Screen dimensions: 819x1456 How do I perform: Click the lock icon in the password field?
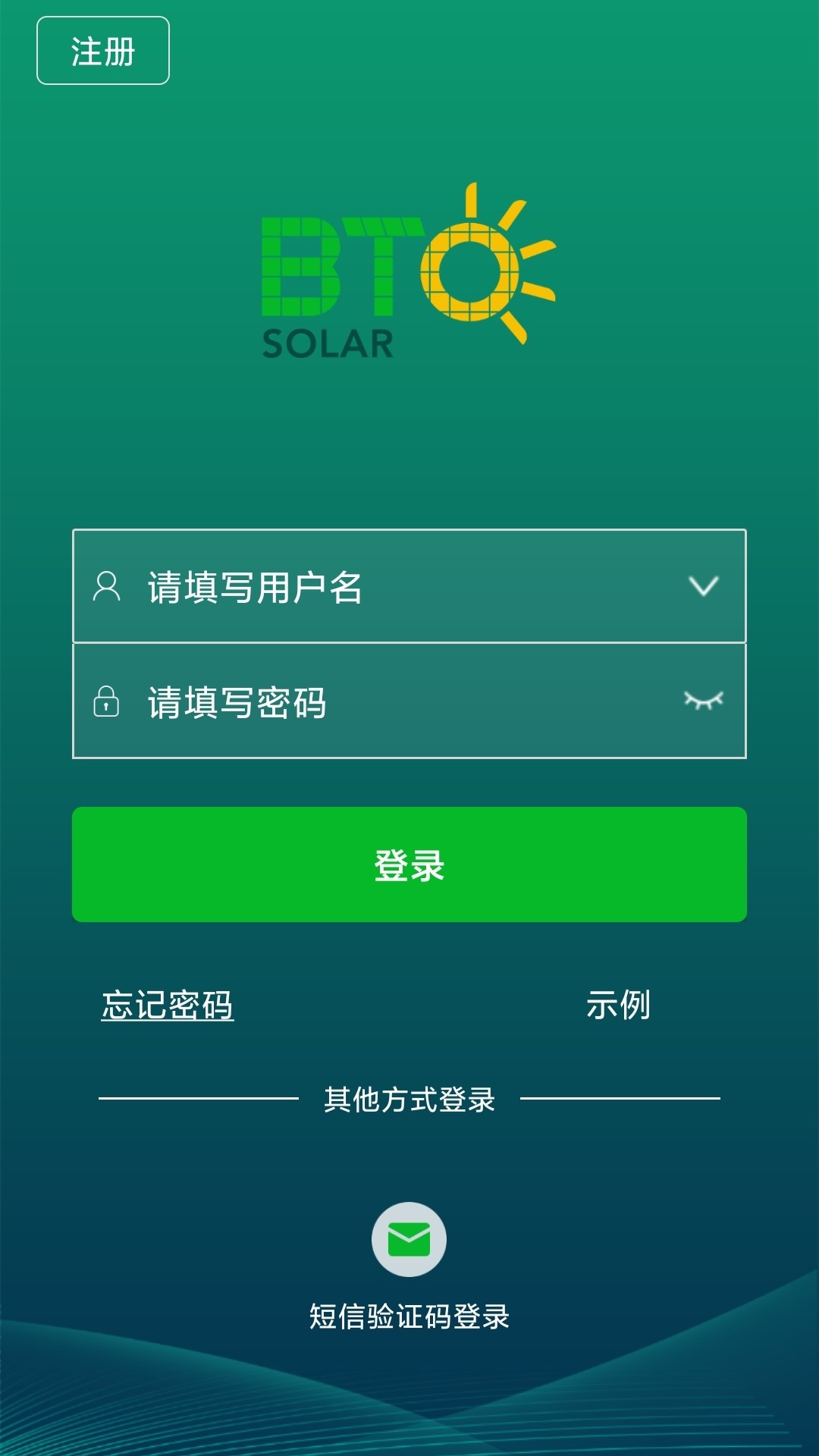click(x=106, y=701)
